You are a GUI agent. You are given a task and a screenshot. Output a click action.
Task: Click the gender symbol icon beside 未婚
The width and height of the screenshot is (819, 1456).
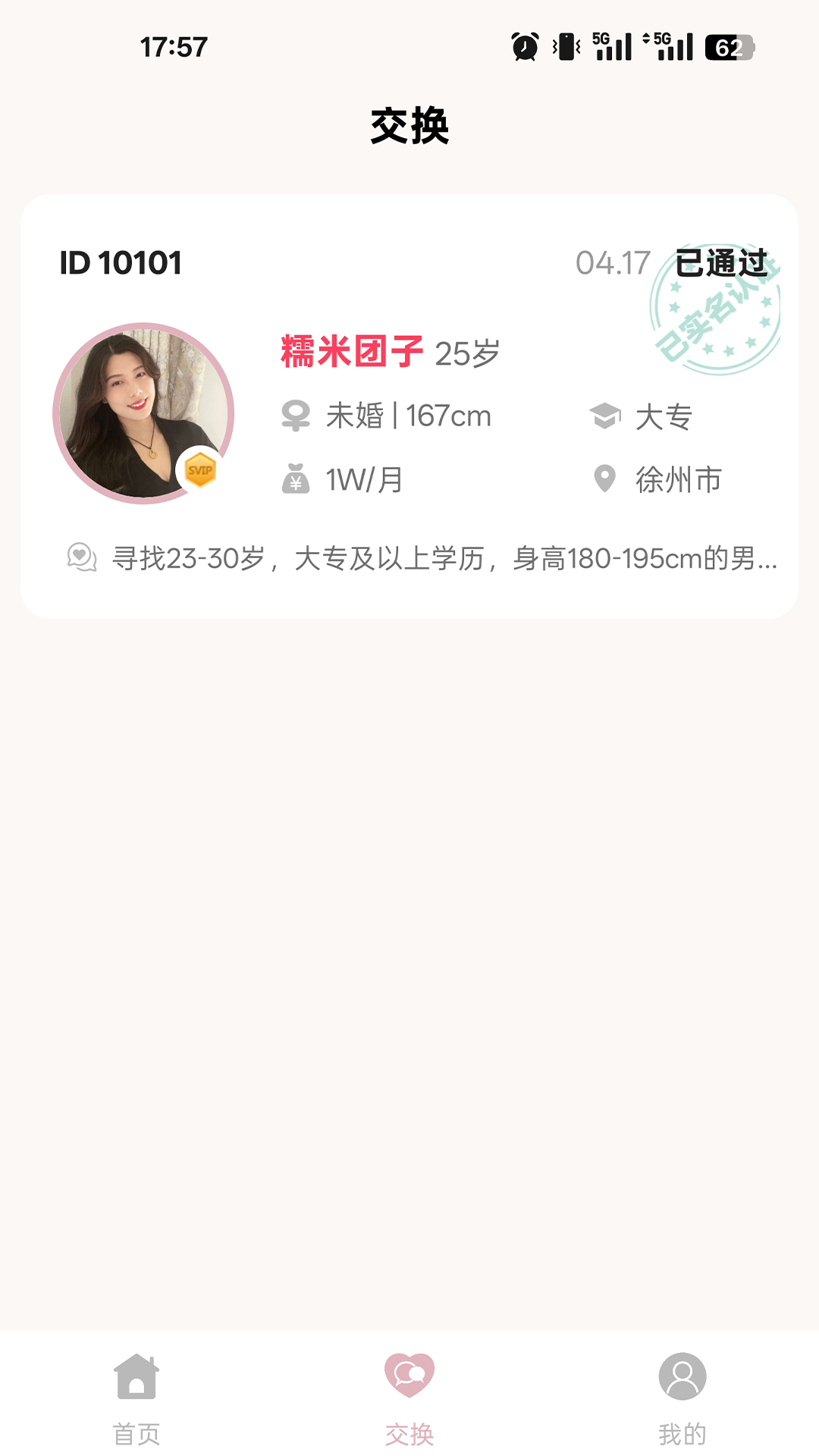(x=297, y=416)
